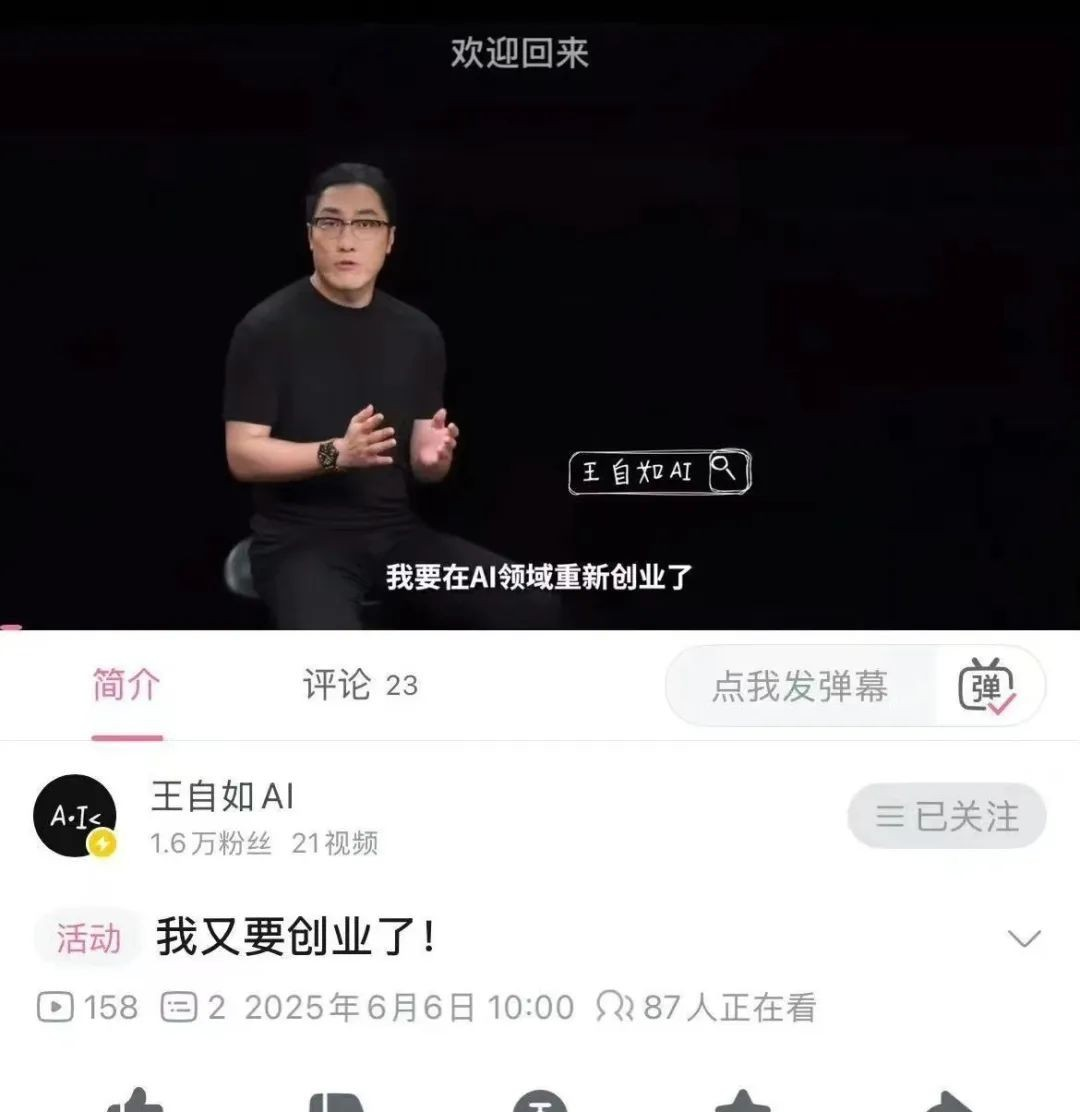Tap the 点我发弹幕 input box

click(x=800, y=687)
